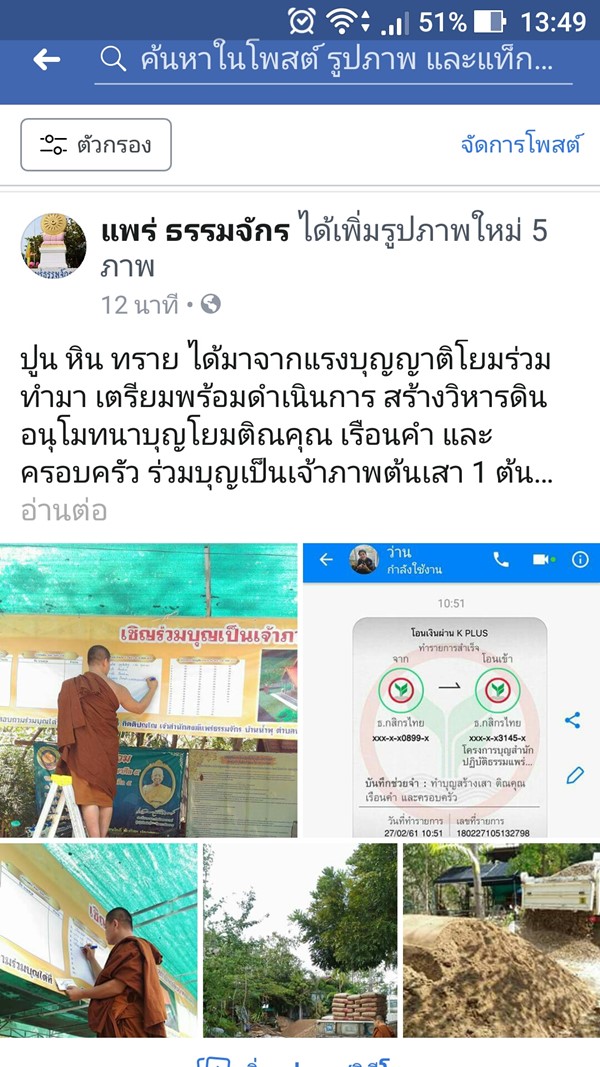View the sand pile and truck photo
This screenshot has width=600, height=1067.
click(501, 940)
